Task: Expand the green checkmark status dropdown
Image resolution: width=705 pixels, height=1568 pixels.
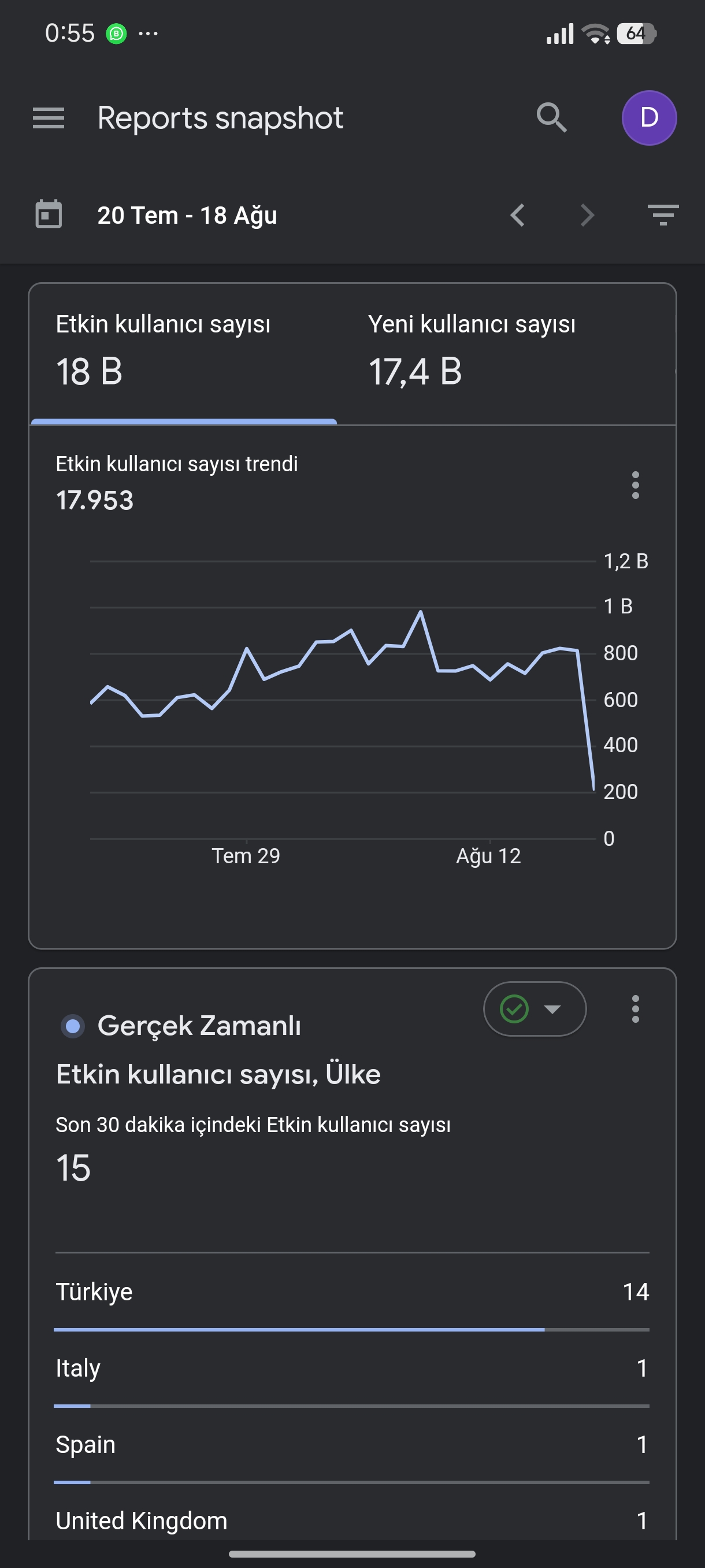Action: point(535,1008)
